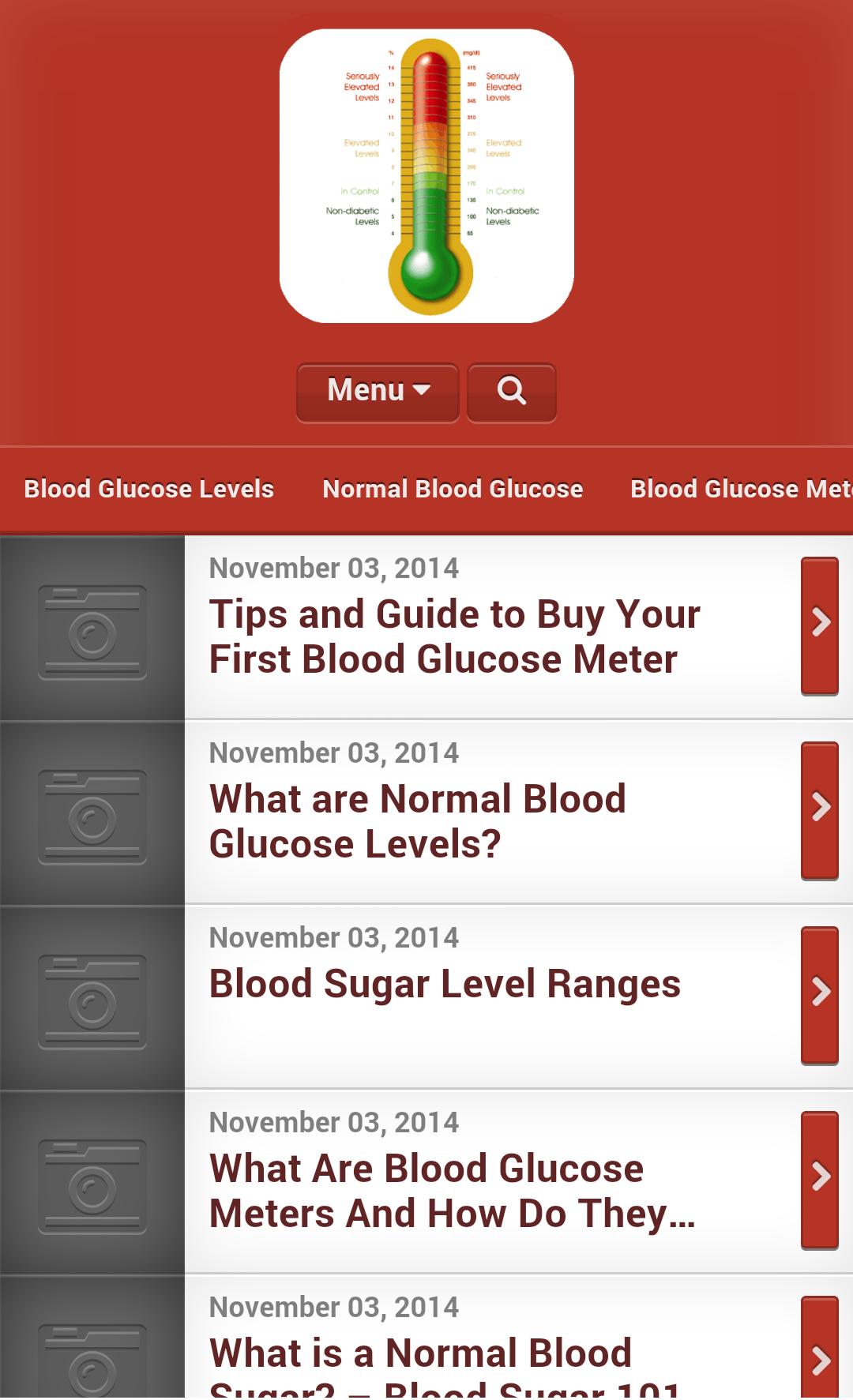Open What are Normal Blood Glucose Levels article
The image size is (853, 1400).
pos(418,821)
